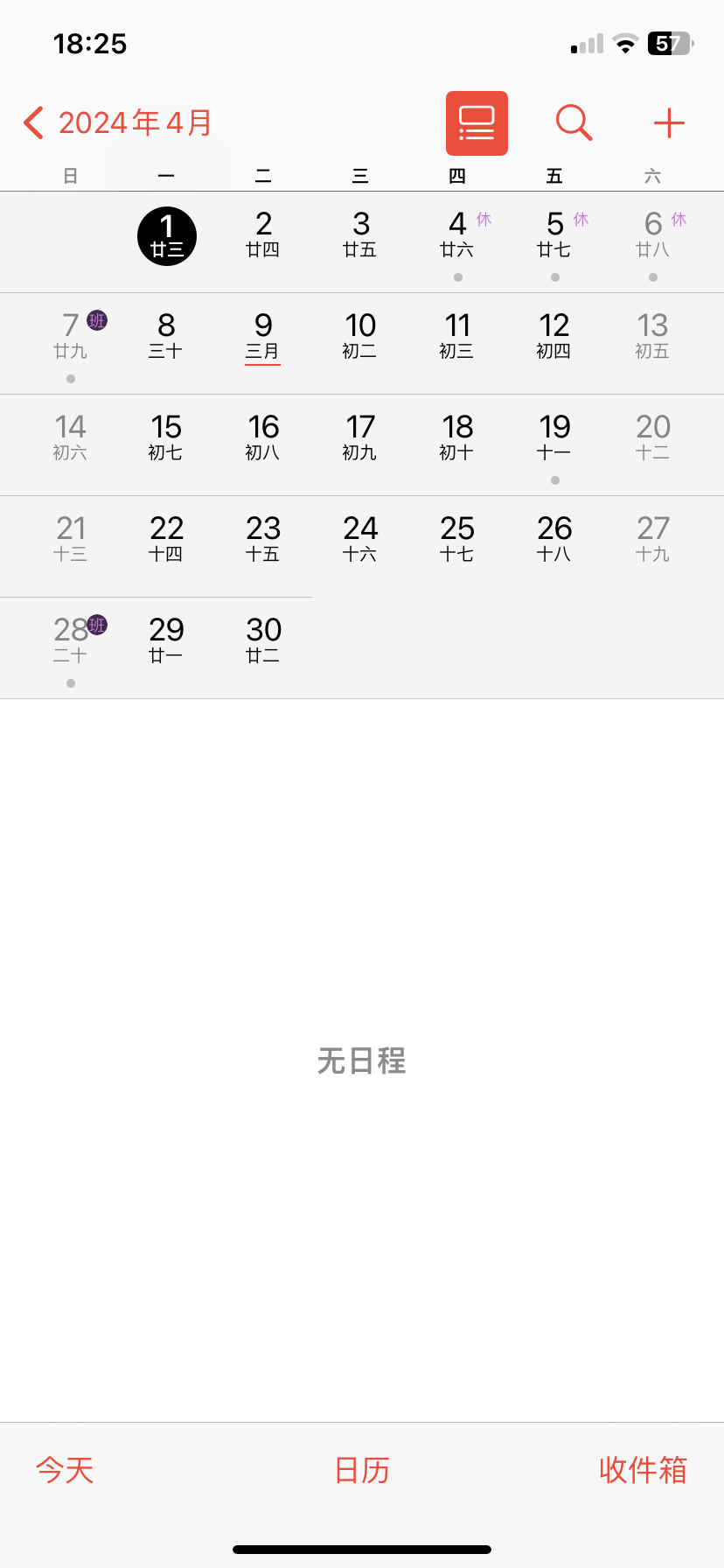724x1568 pixels.
Task: Toggle the event list view icon
Action: pyautogui.click(x=477, y=123)
